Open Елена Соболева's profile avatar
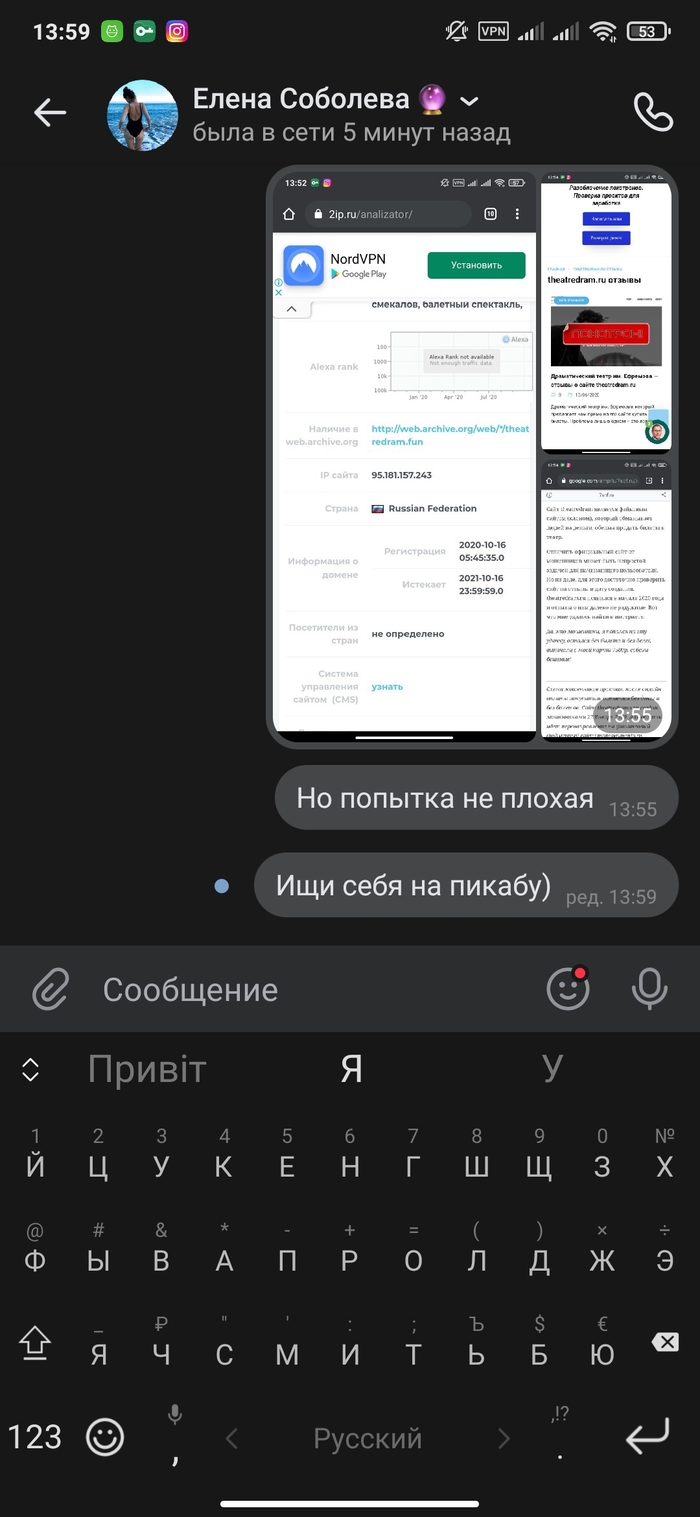The height and width of the screenshot is (1517, 700). [x=143, y=115]
